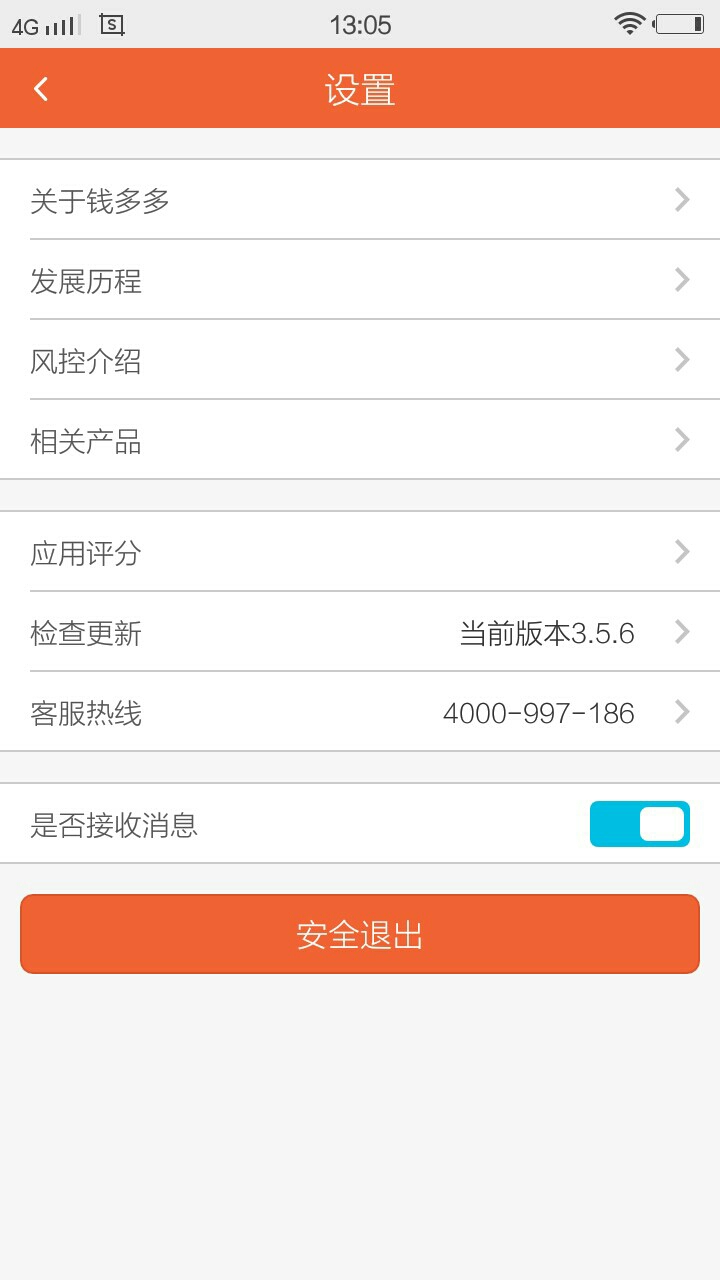Call the 客服热线 4000-997-186
Screen dimensions: 720x1280
pos(360,712)
